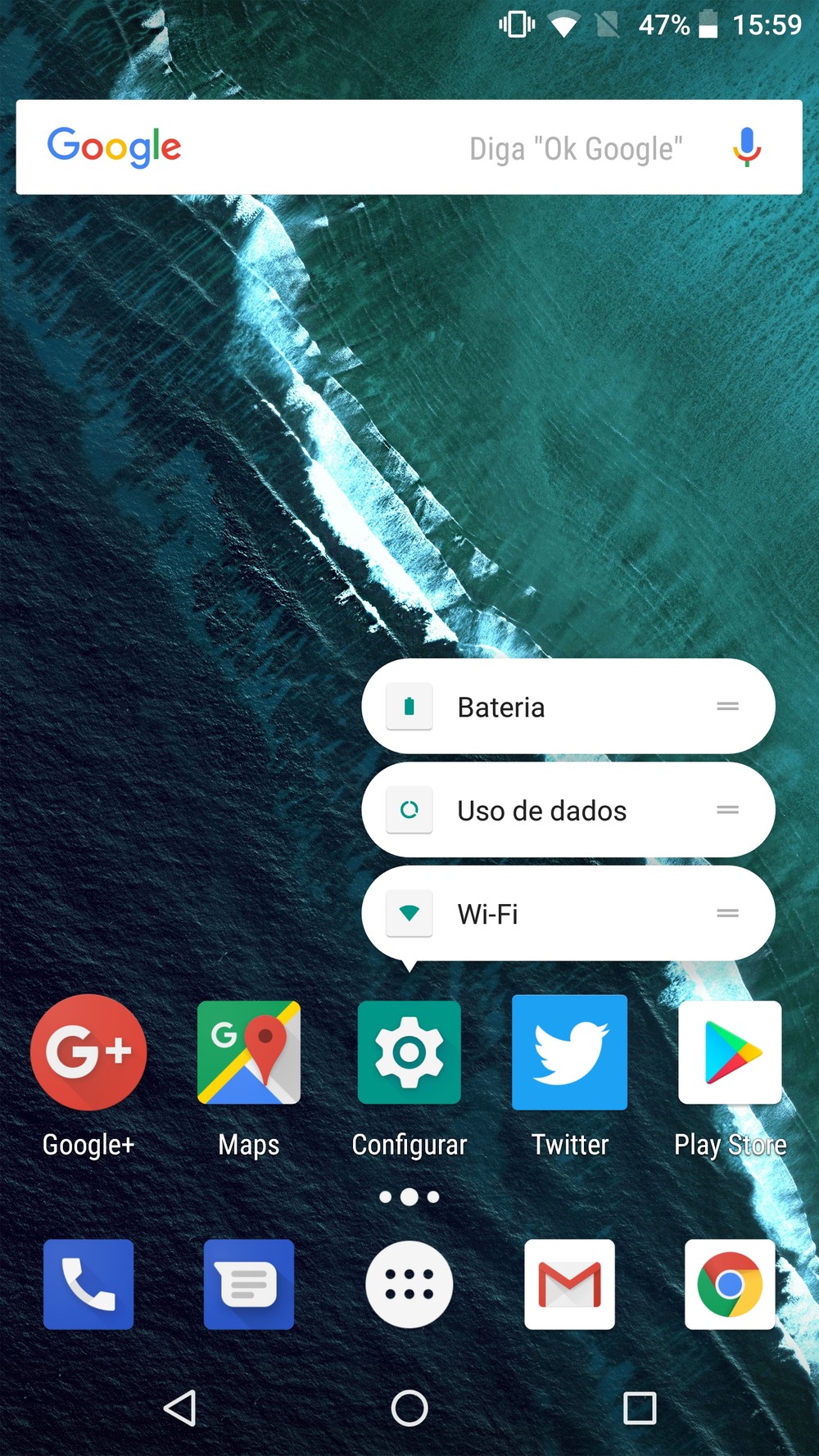Open the Messages app in the dock
Viewport: 819px width, 1456px height.
(249, 1284)
